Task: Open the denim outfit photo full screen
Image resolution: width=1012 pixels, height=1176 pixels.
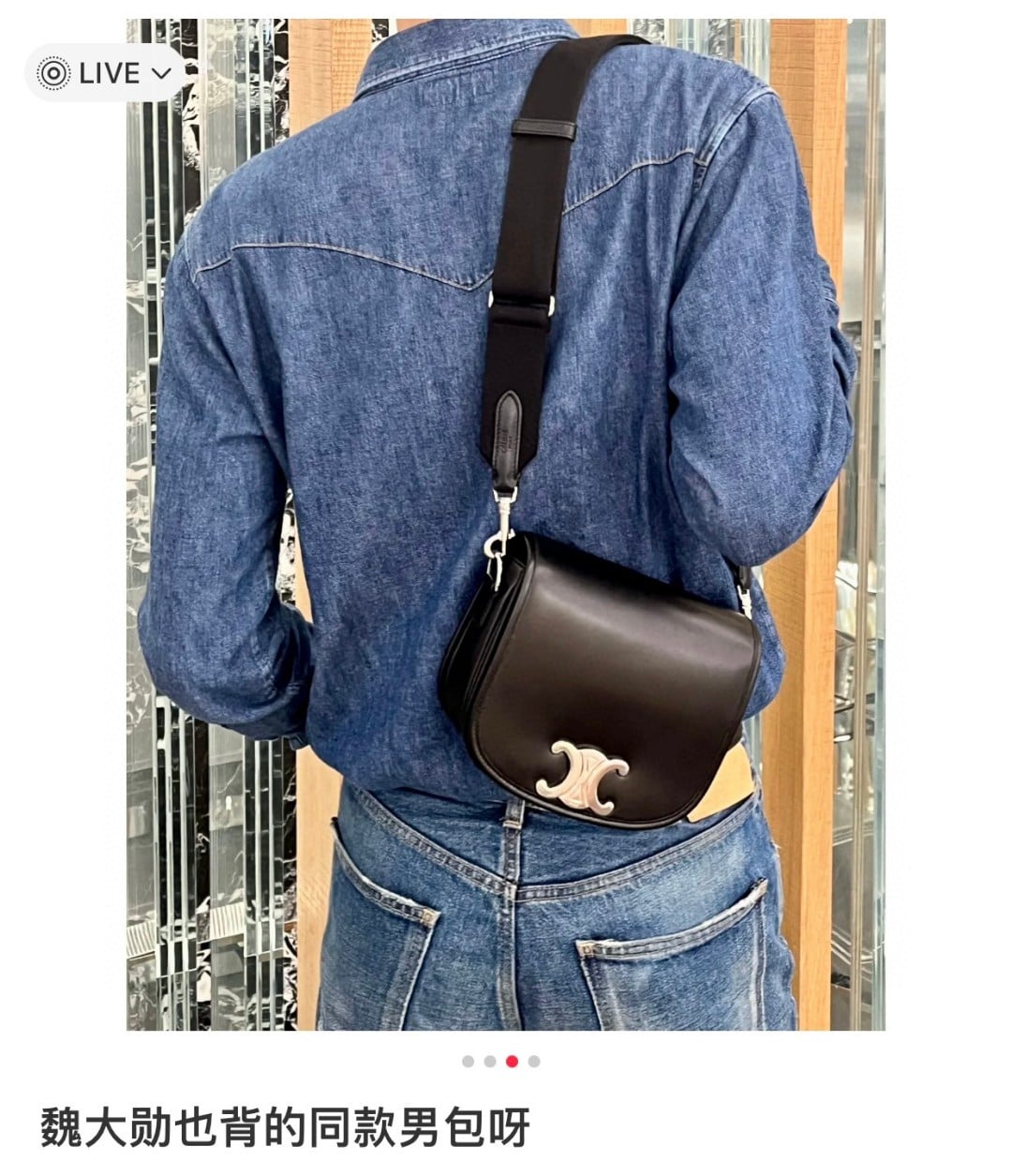Action: coord(506,525)
